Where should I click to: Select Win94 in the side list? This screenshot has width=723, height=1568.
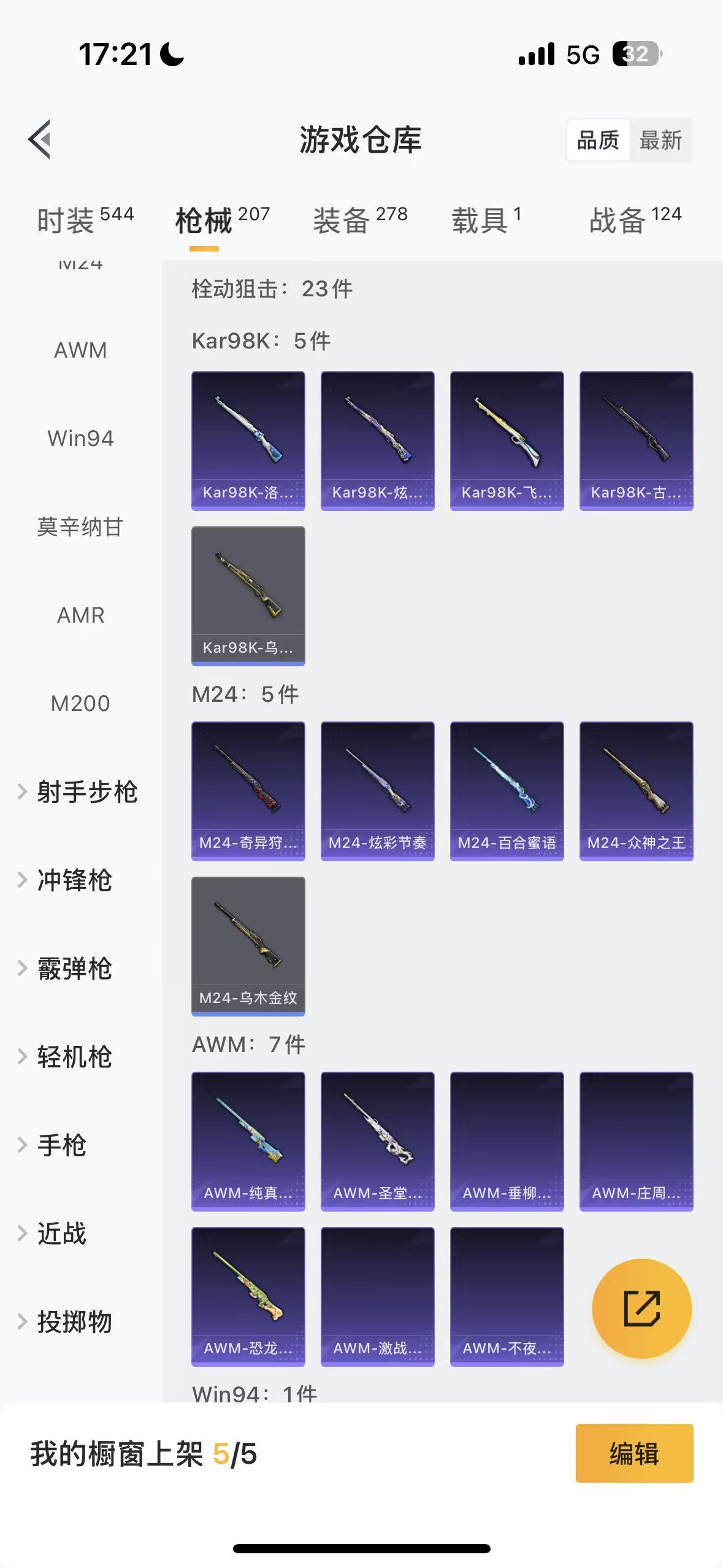(x=80, y=439)
